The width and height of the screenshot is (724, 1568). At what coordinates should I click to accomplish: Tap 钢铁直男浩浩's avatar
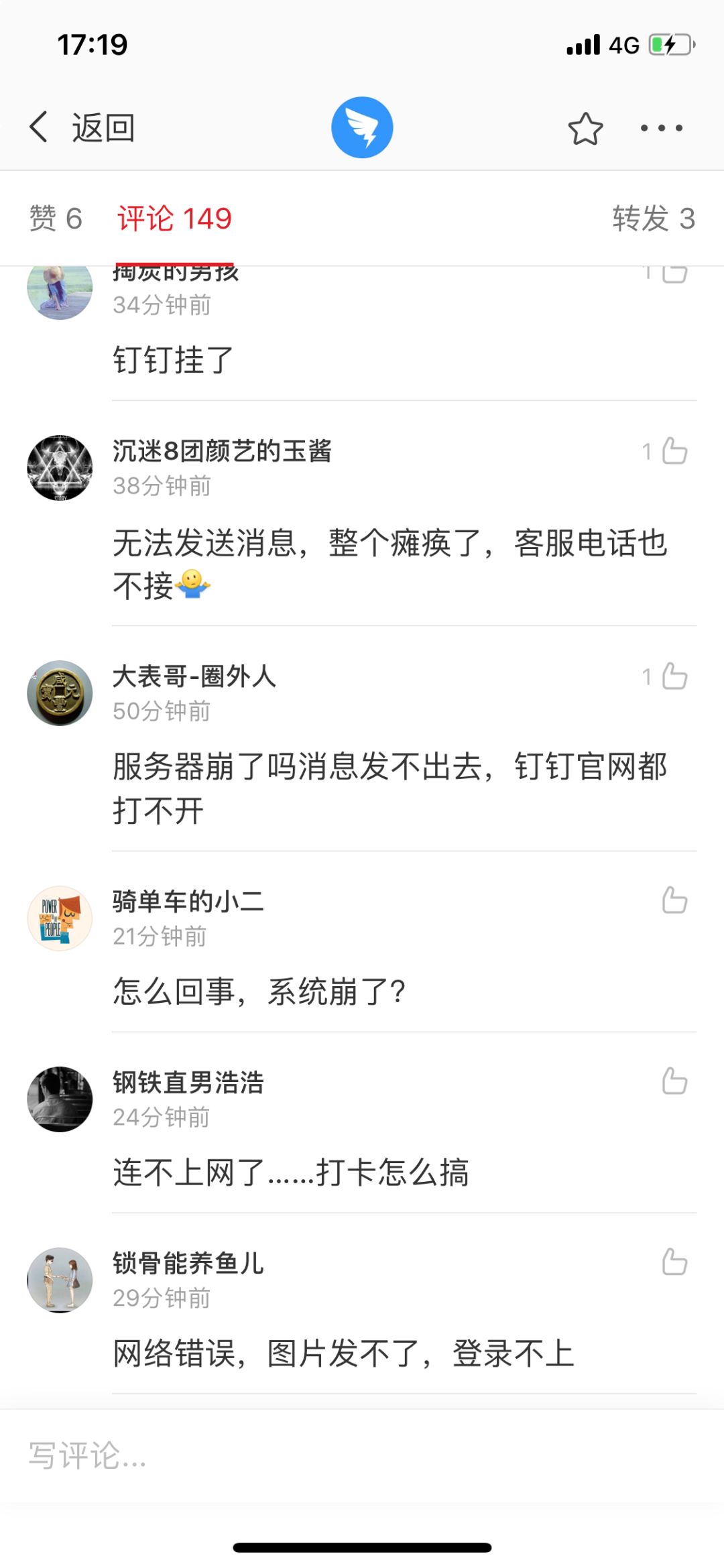tap(60, 1099)
